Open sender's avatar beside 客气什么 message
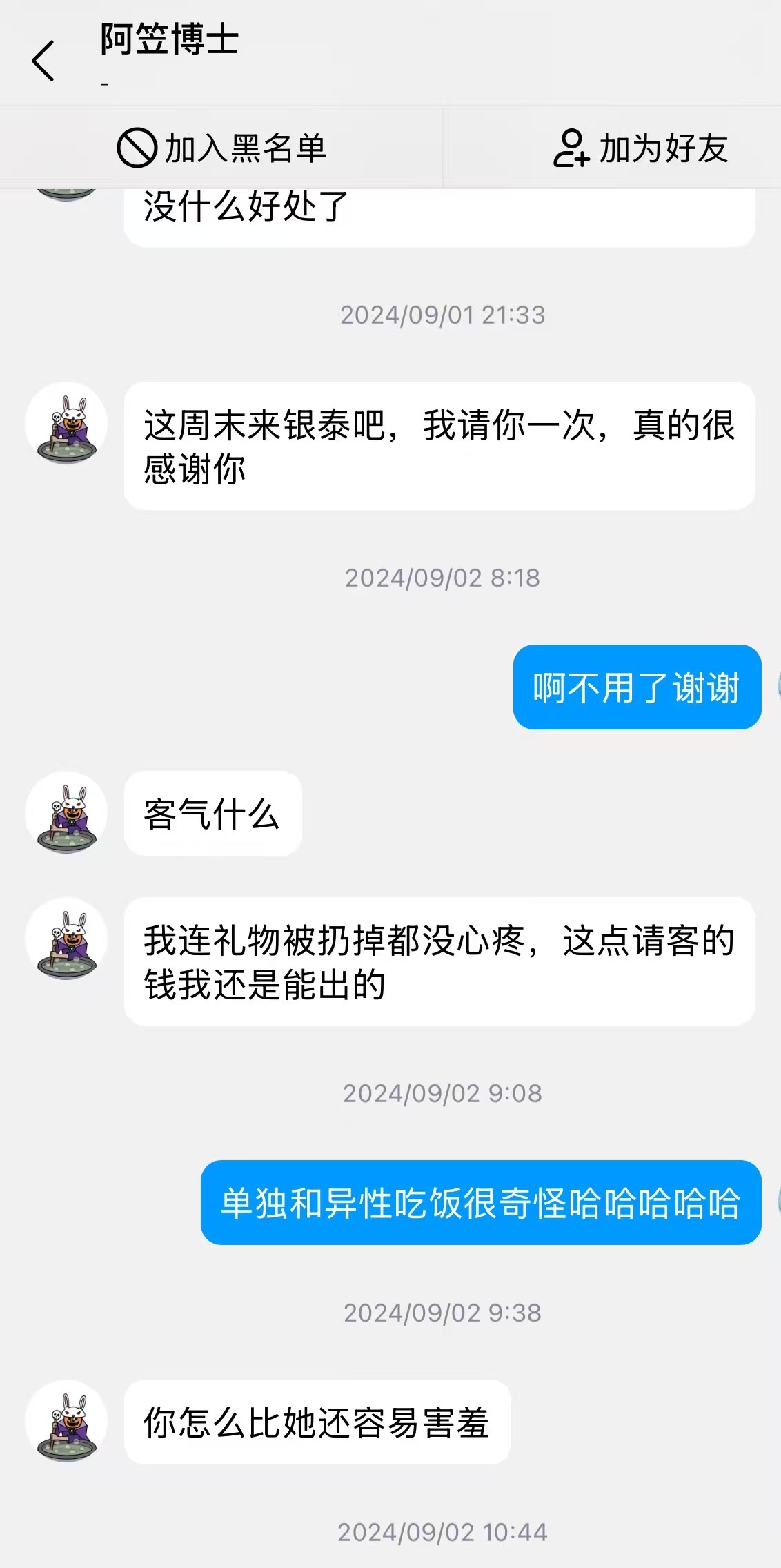 pyautogui.click(x=66, y=813)
